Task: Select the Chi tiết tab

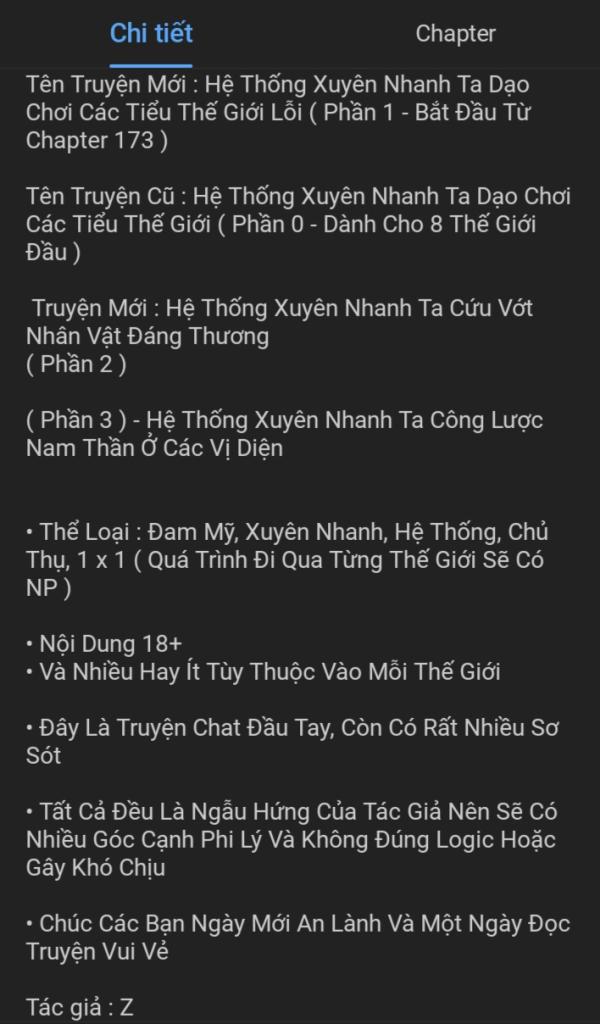Action: 151,33
